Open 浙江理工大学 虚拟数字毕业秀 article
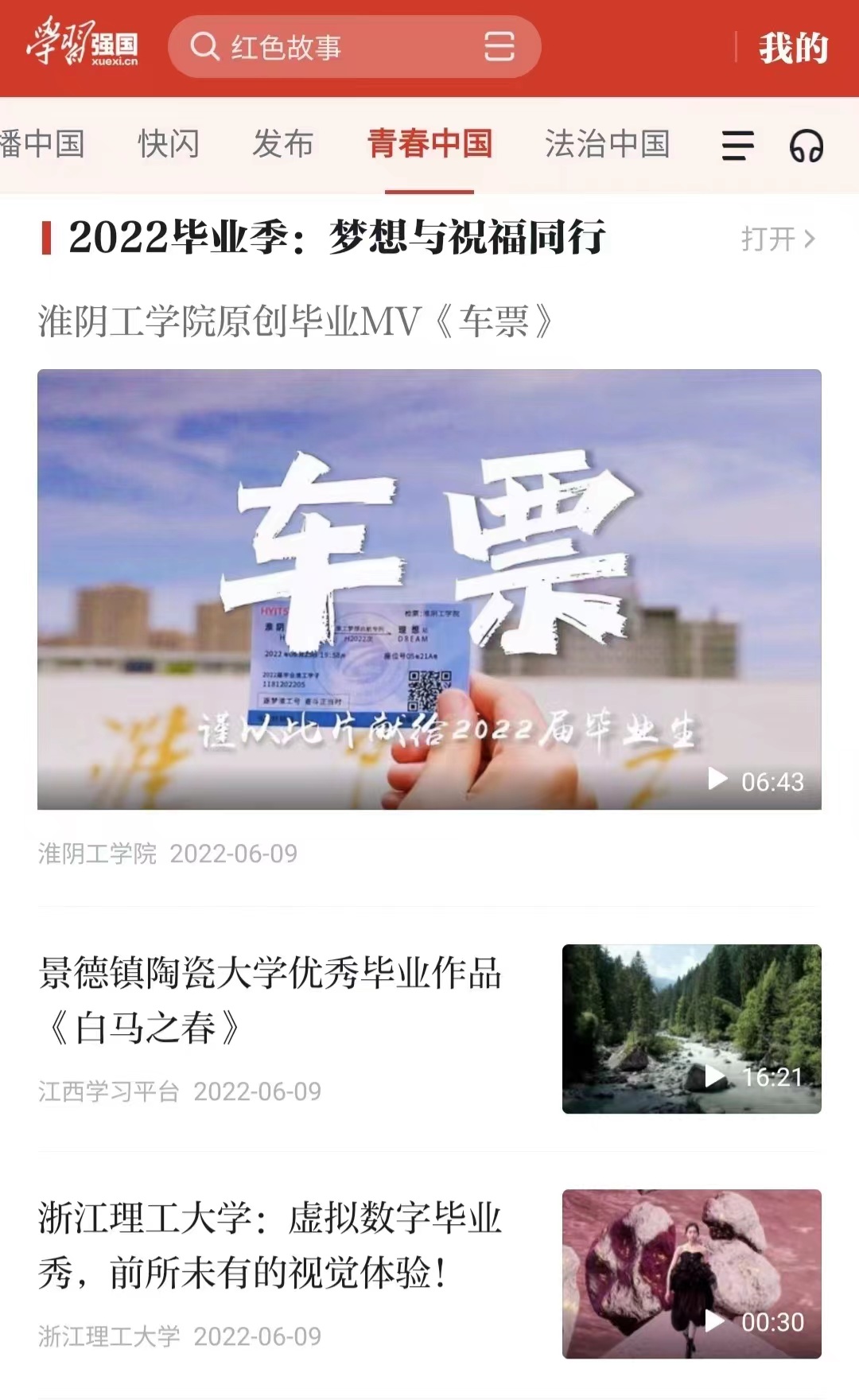The image size is (859, 1400). pyautogui.click(x=270, y=1245)
